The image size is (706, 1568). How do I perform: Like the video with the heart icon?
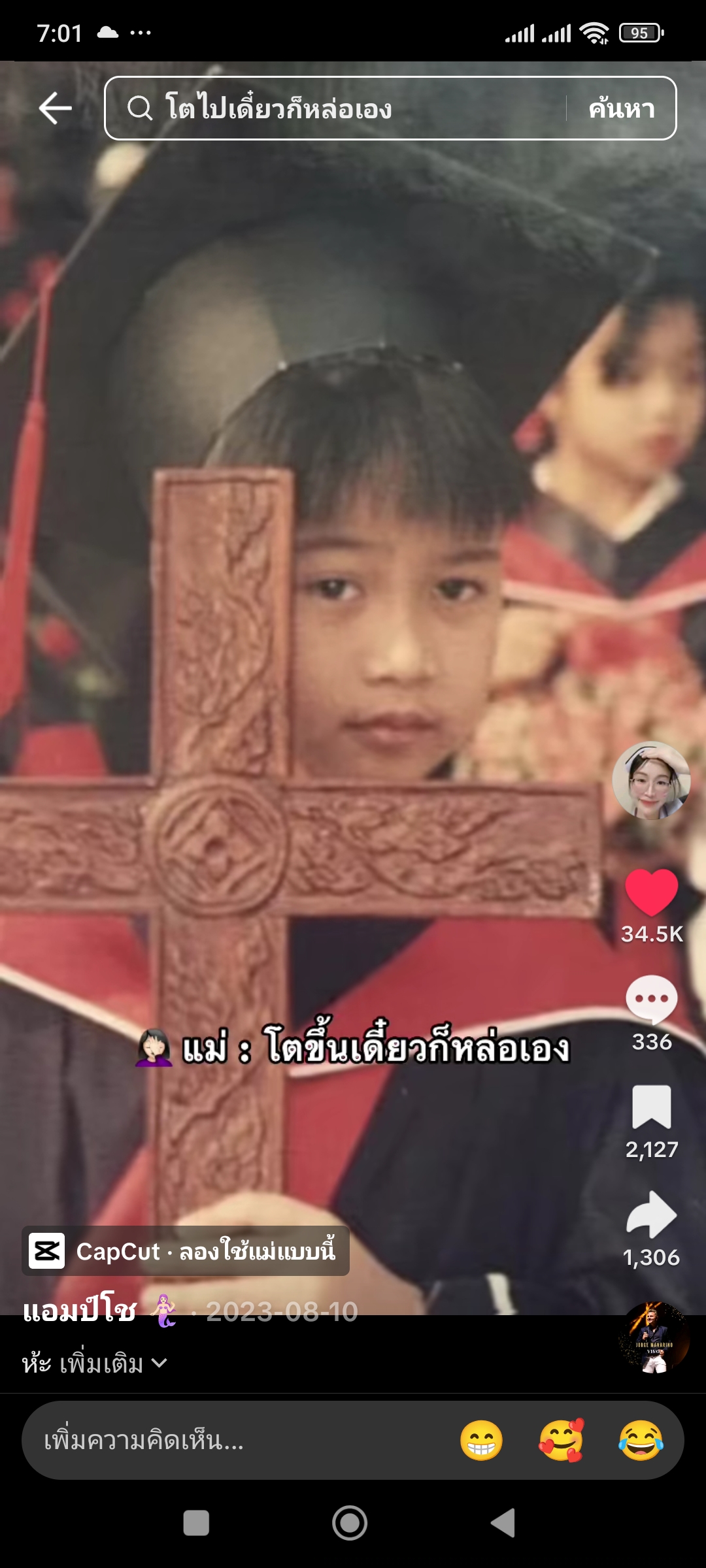coord(651,892)
